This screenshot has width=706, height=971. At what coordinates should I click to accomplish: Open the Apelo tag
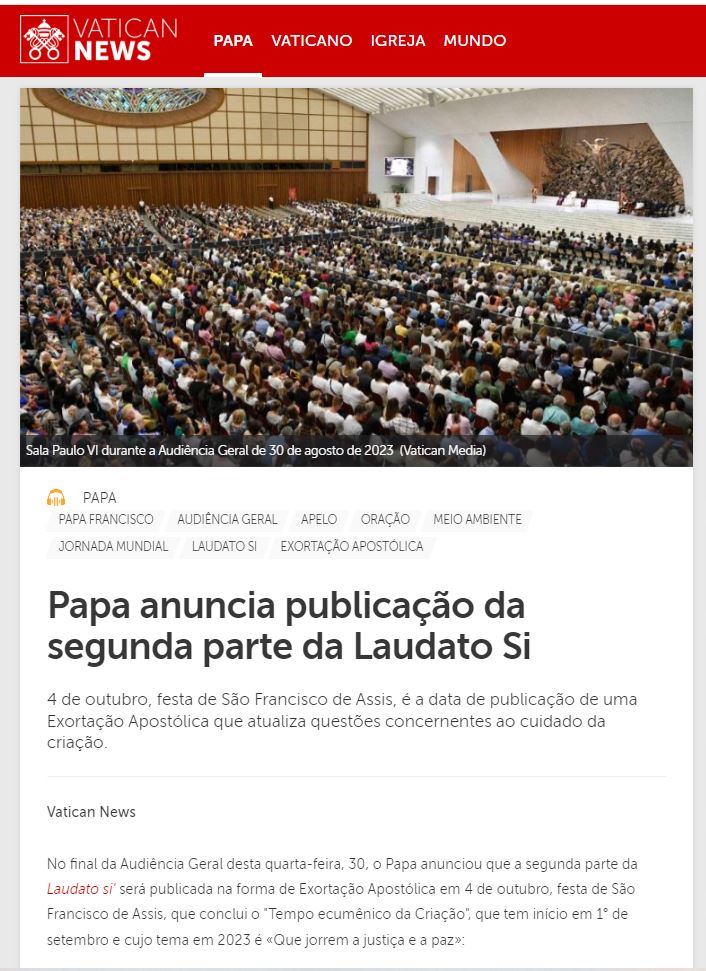point(319,520)
